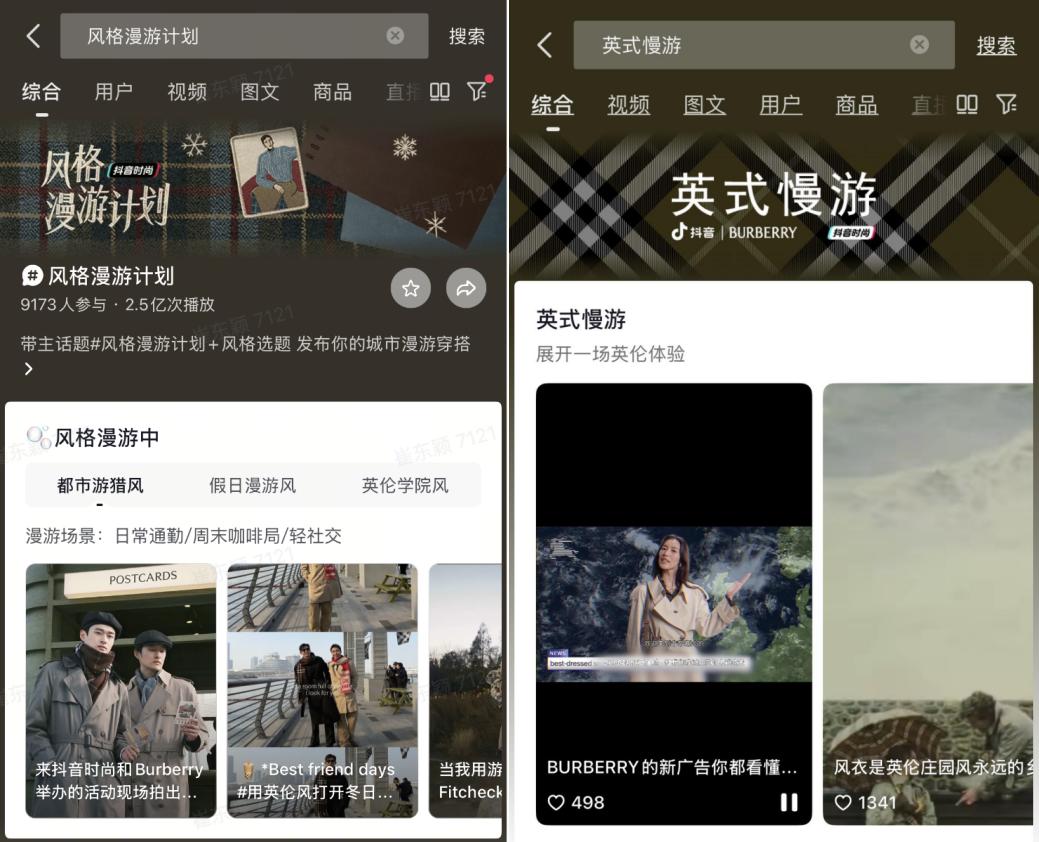Viewport: 1039px width, 842px height.
Task: Share the 风格漫游计划 topic
Action: [466, 288]
